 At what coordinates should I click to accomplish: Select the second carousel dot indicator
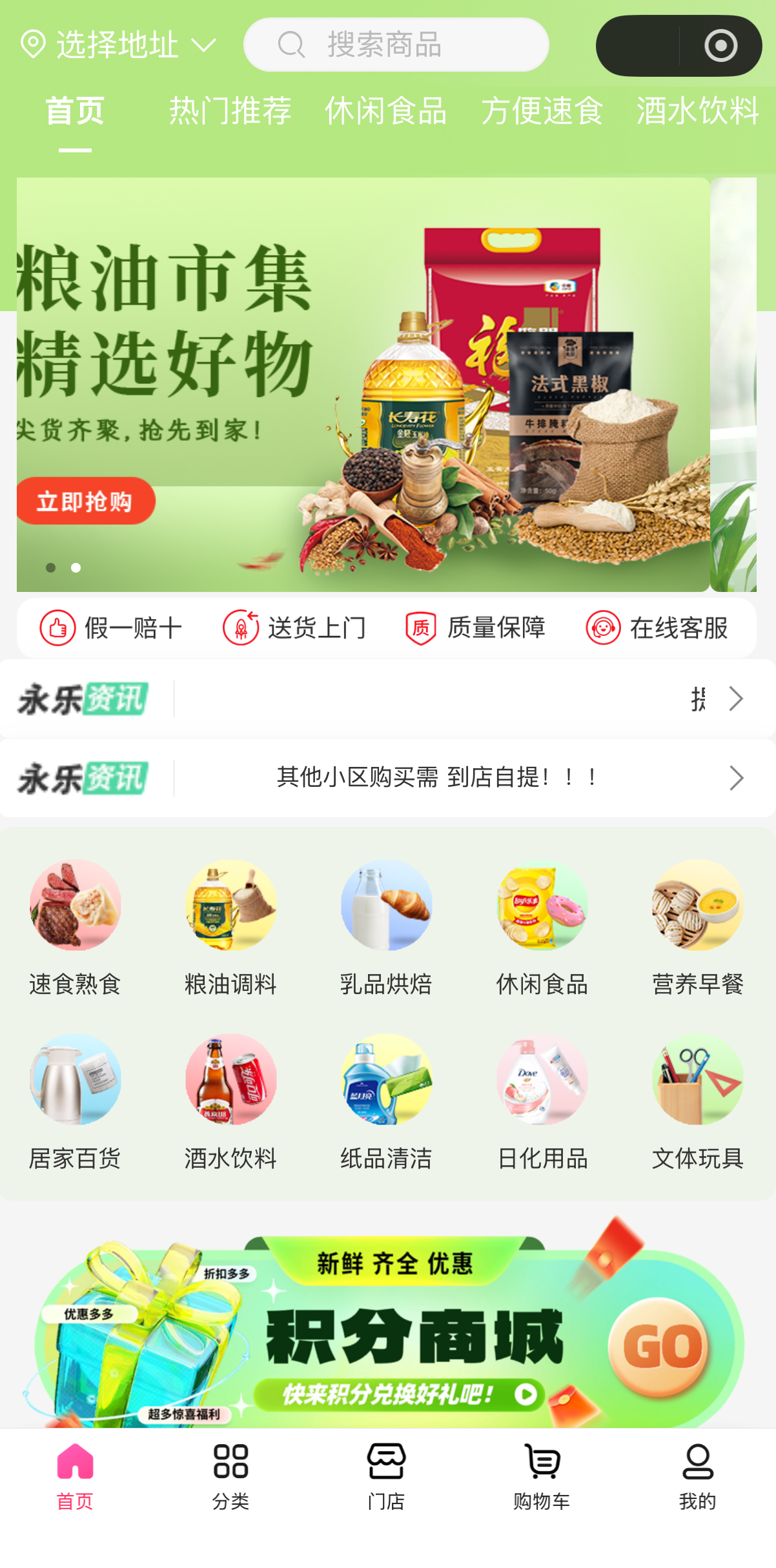click(76, 568)
